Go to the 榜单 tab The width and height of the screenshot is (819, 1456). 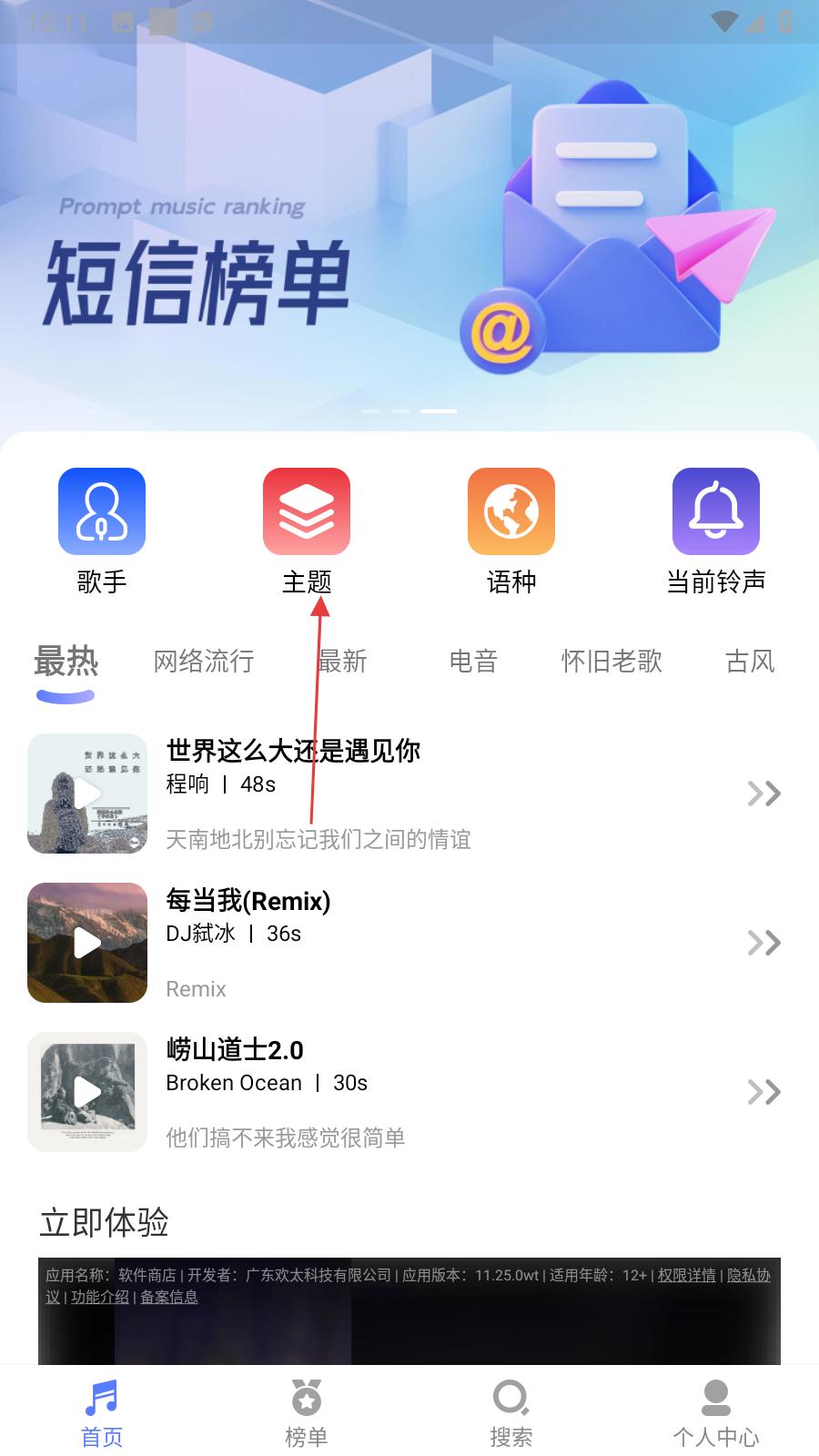[x=307, y=1413]
